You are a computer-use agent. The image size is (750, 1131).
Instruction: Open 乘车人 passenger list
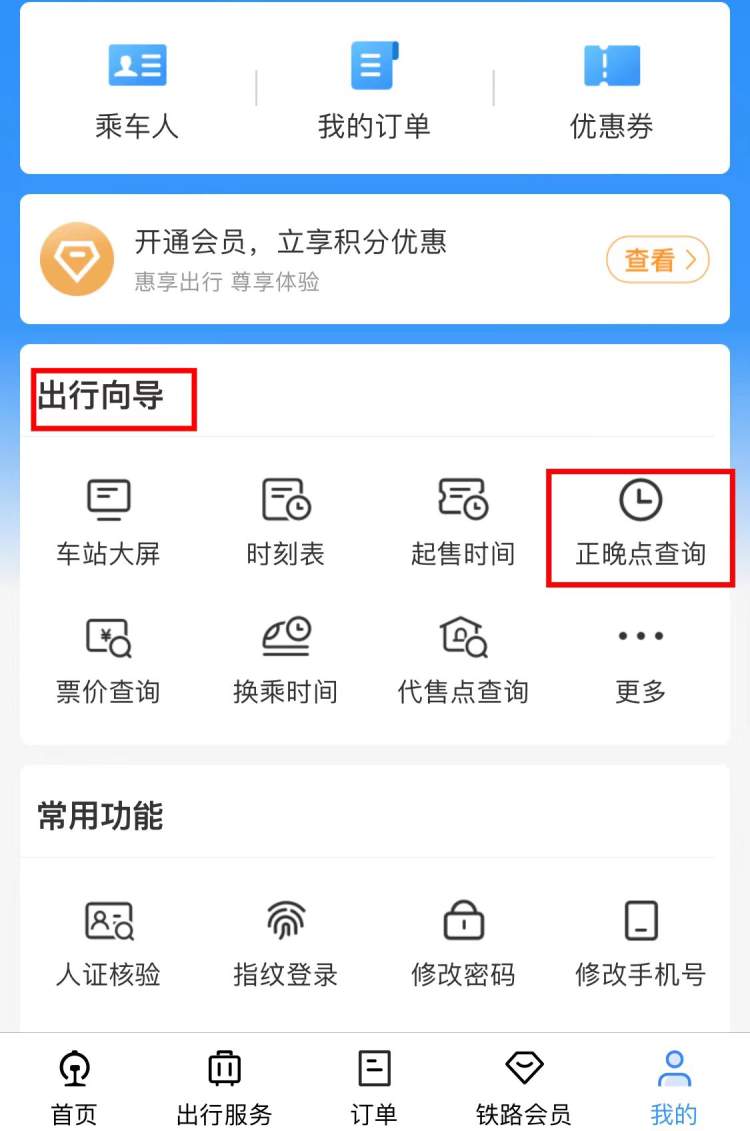click(x=137, y=90)
